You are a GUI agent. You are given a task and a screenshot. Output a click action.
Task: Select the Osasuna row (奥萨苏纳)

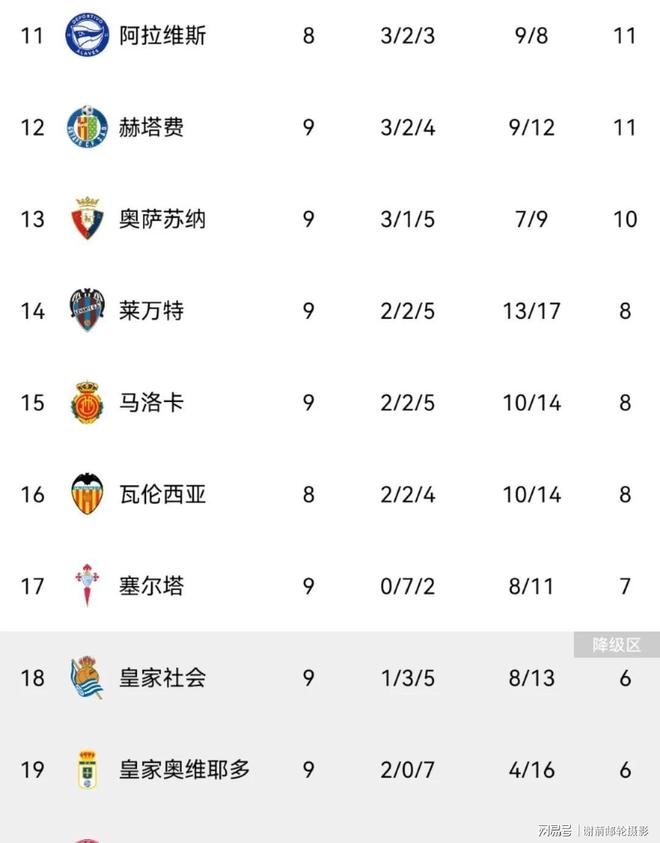163,219
